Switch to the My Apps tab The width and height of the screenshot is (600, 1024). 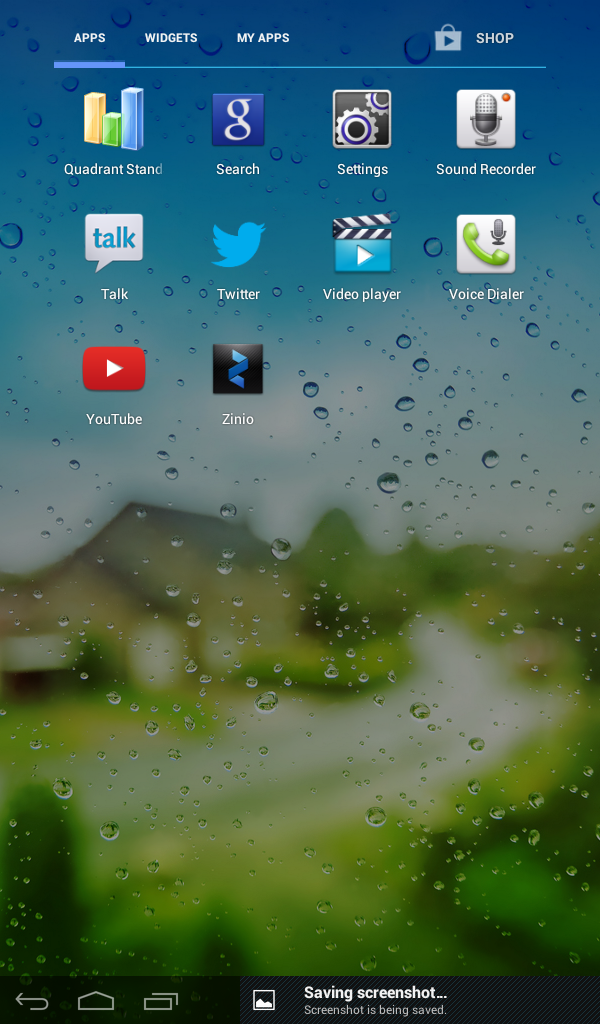[x=262, y=38]
